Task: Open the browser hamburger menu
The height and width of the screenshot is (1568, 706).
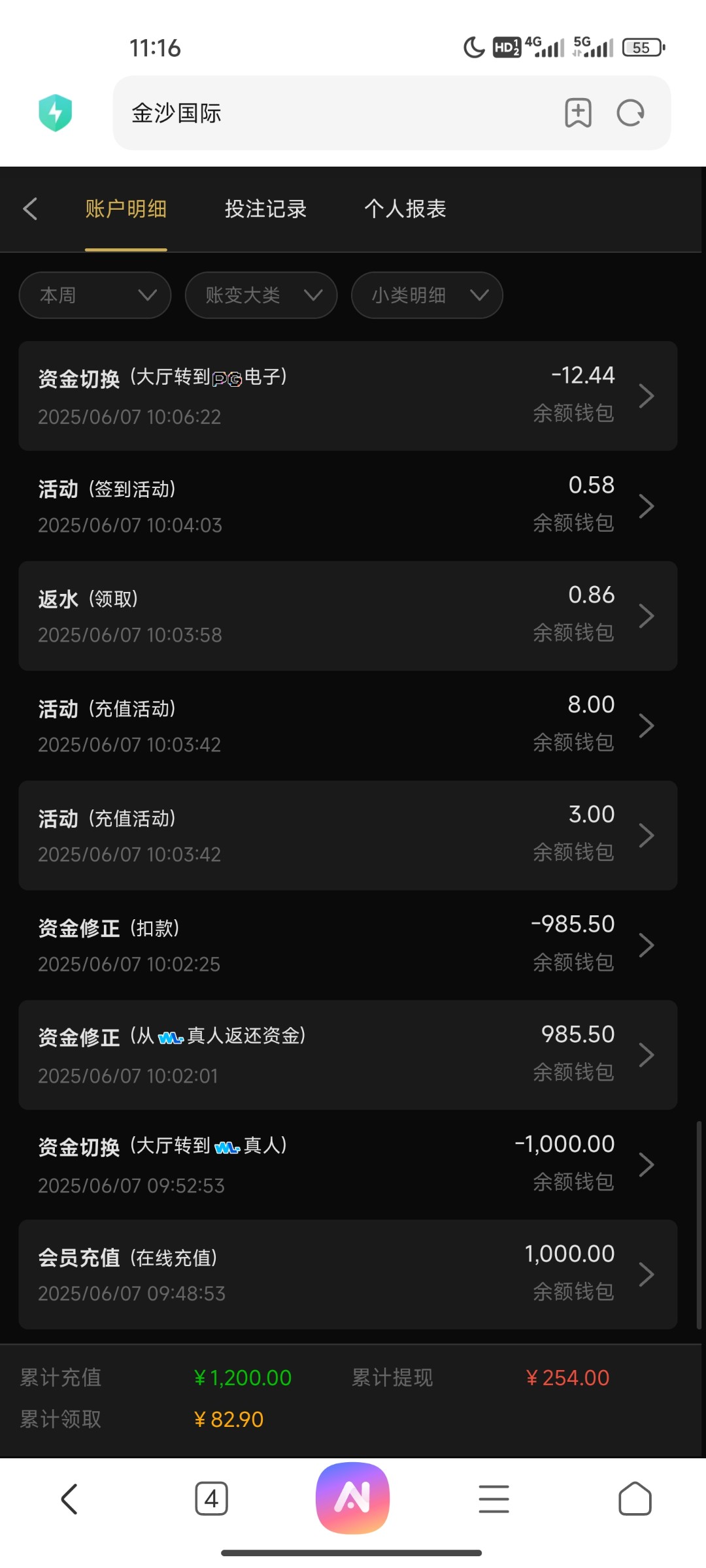Action: (494, 1499)
